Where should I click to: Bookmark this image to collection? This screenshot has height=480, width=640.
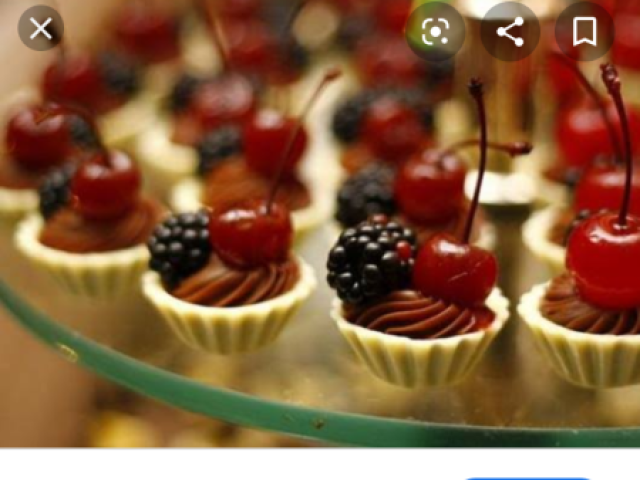tap(585, 32)
